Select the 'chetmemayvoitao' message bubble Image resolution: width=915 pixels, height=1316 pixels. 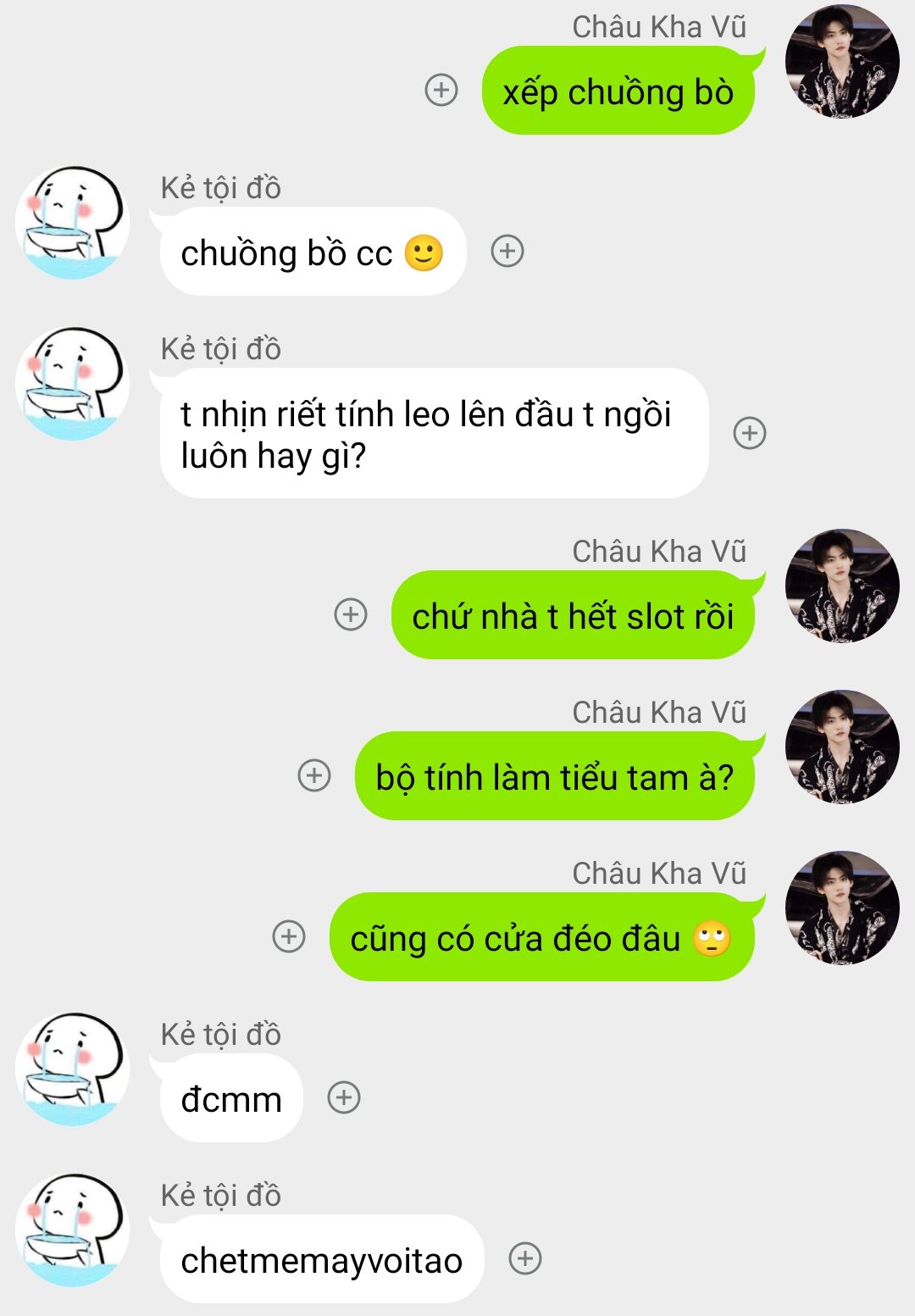[x=322, y=1260]
